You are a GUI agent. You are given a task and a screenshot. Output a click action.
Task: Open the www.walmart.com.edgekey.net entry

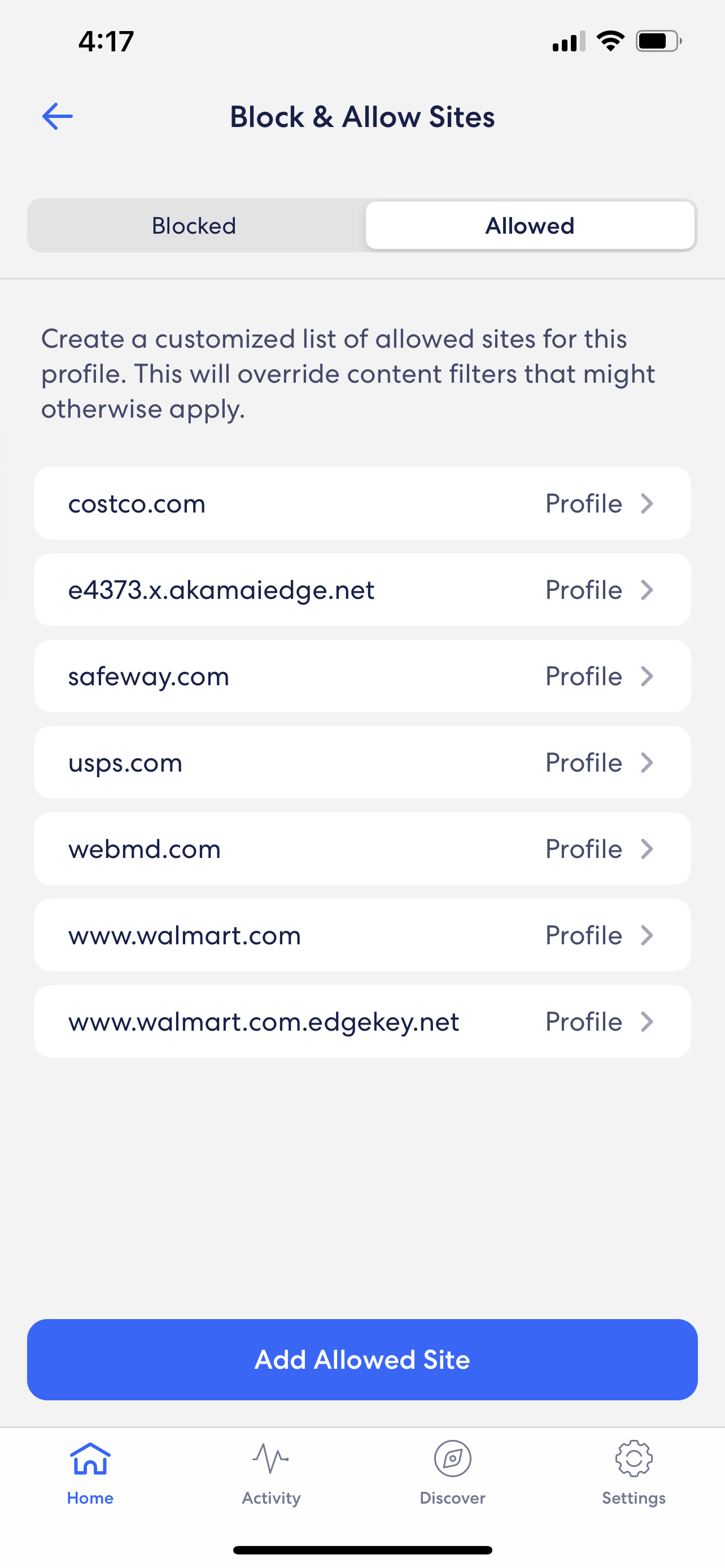[362, 1022]
